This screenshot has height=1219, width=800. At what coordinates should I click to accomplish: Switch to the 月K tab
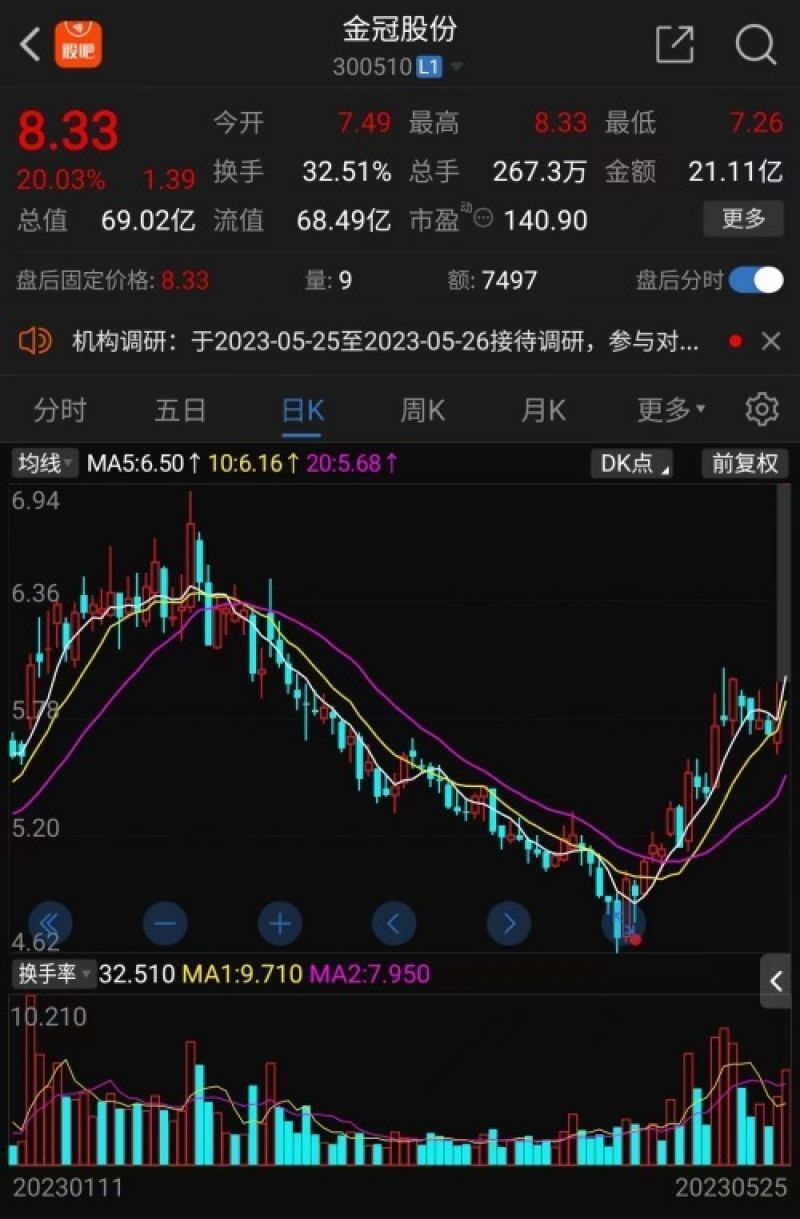pyautogui.click(x=543, y=410)
